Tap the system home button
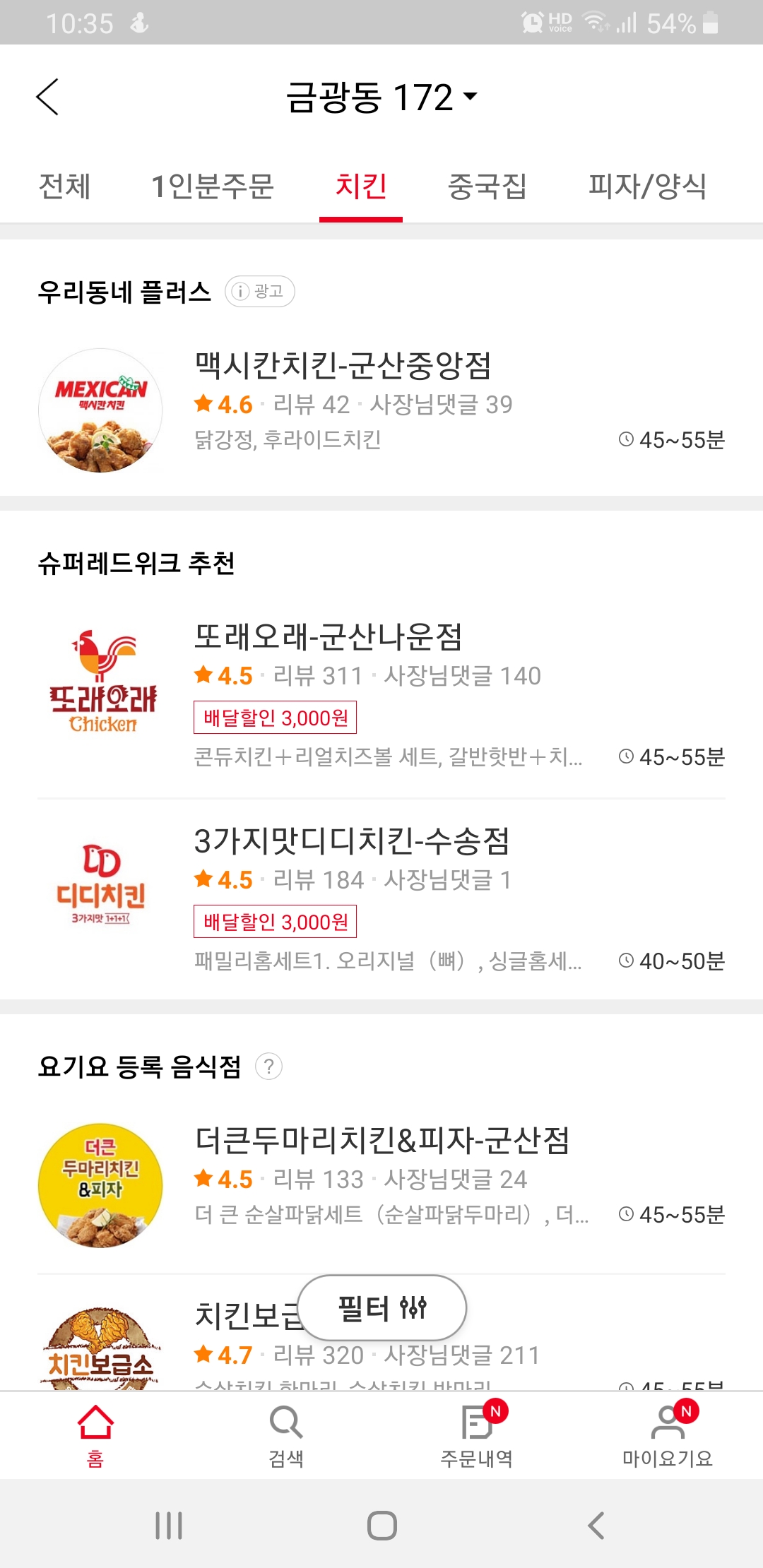This screenshot has width=763, height=1568. 381,1526
